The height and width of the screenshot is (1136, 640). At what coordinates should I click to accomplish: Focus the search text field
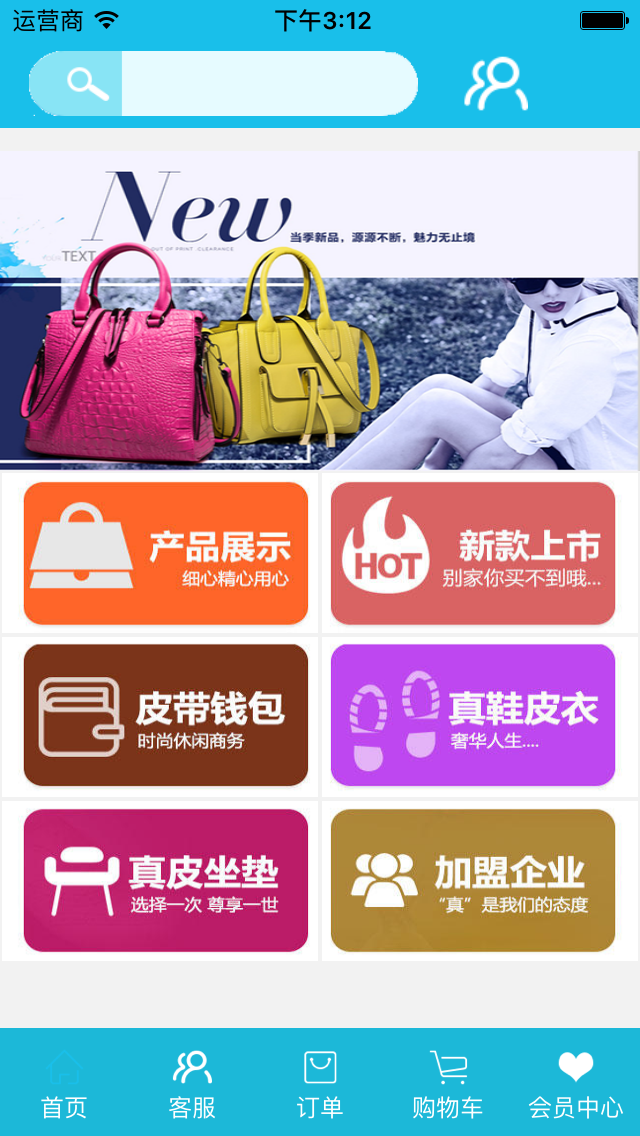click(268, 84)
